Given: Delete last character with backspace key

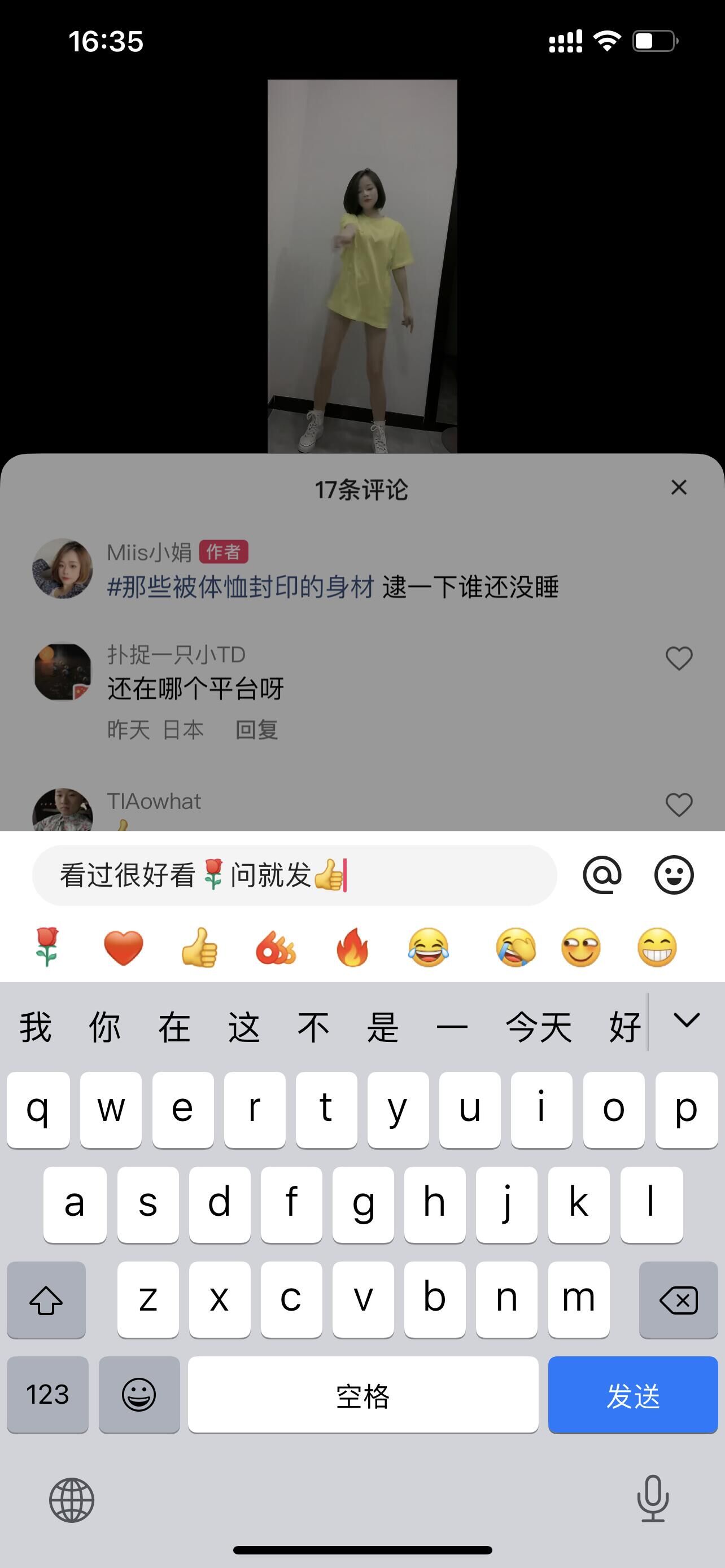Looking at the screenshot, I should point(678,1300).
